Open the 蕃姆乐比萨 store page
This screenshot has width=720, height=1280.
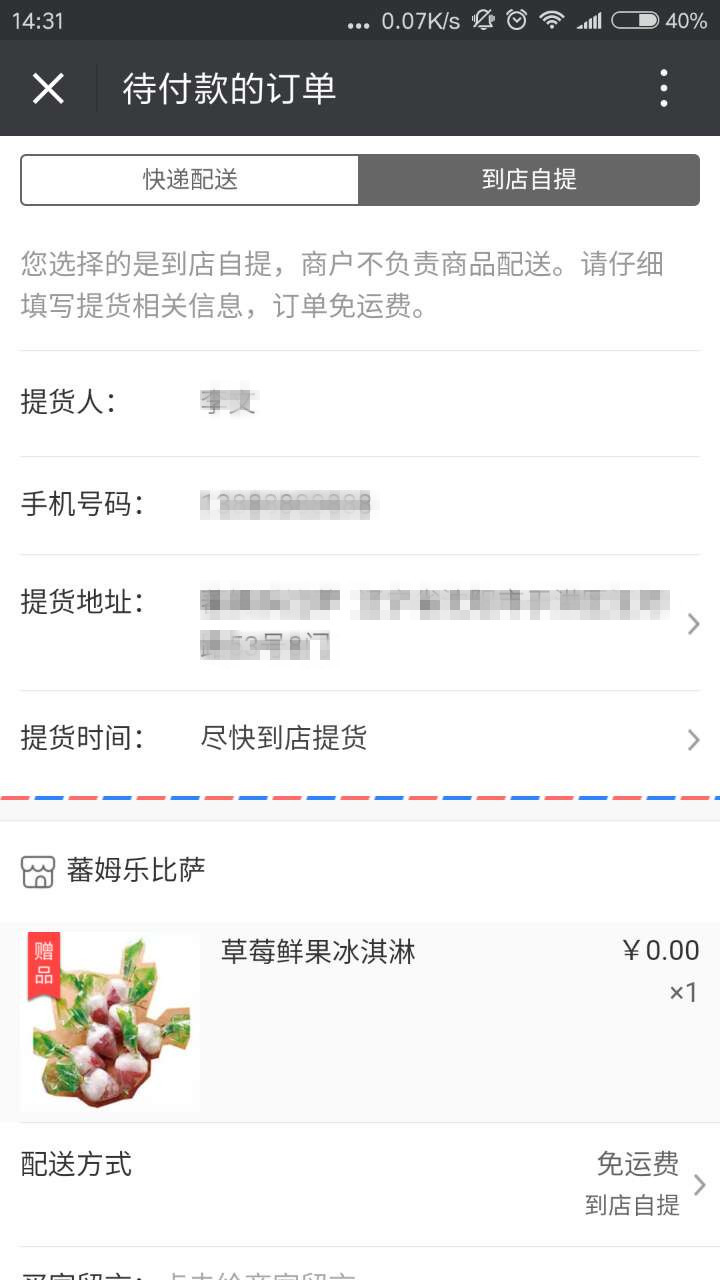tap(136, 871)
